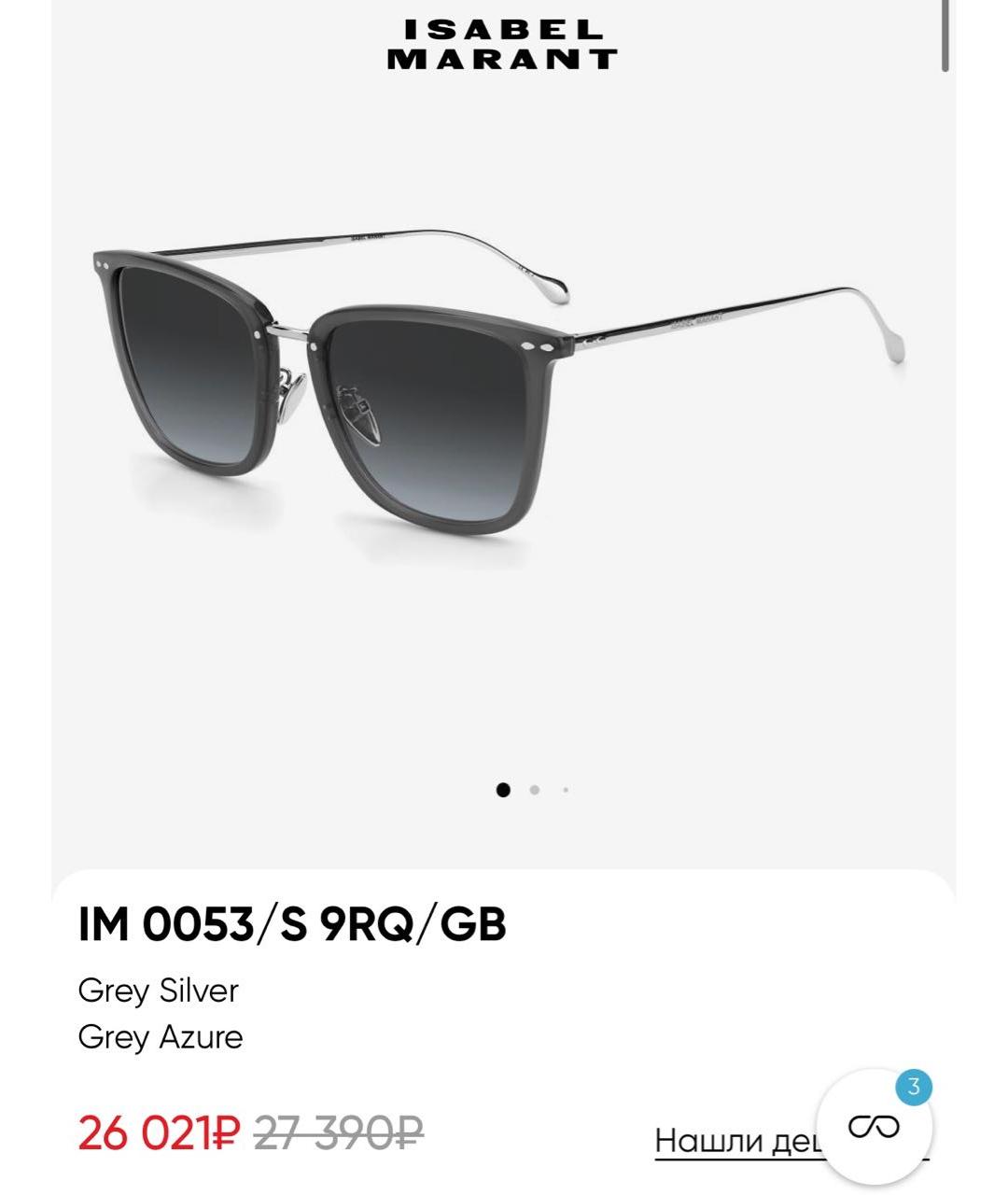Screen dimensions: 1008x1195
Task: Jump to the second image dot
Action: click(x=535, y=790)
